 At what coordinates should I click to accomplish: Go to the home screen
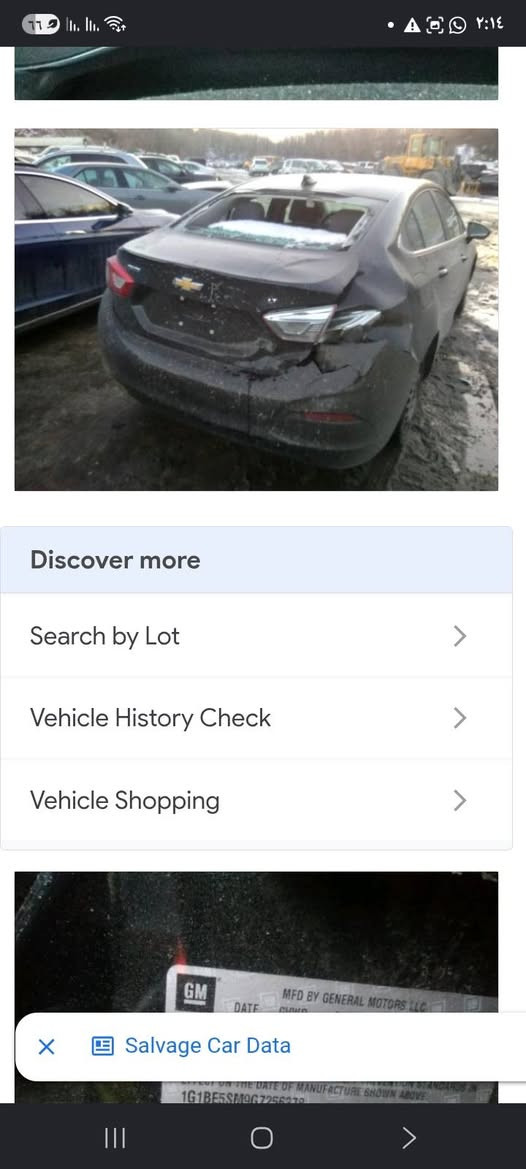(262, 1138)
